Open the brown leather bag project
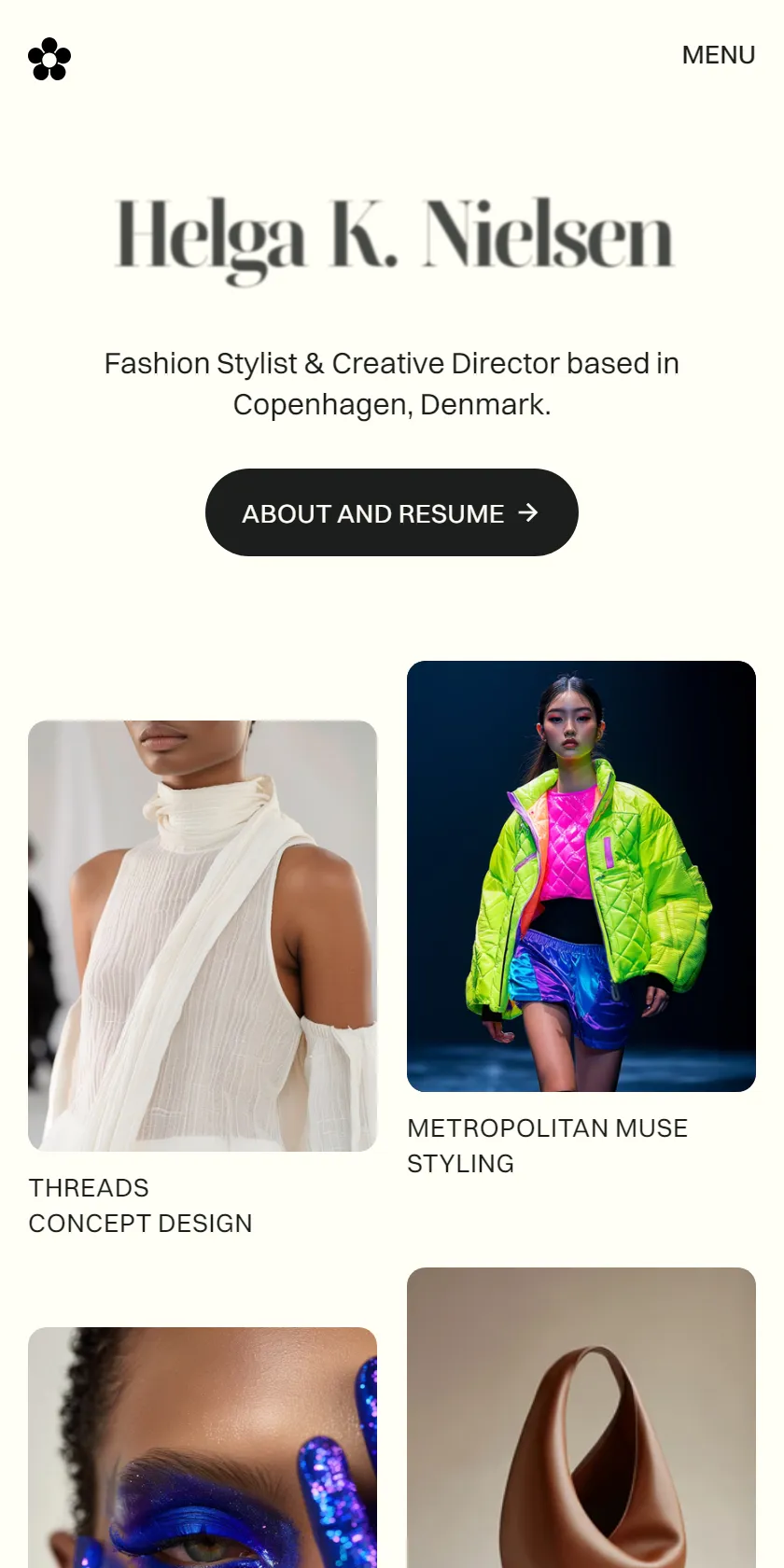 581,1418
